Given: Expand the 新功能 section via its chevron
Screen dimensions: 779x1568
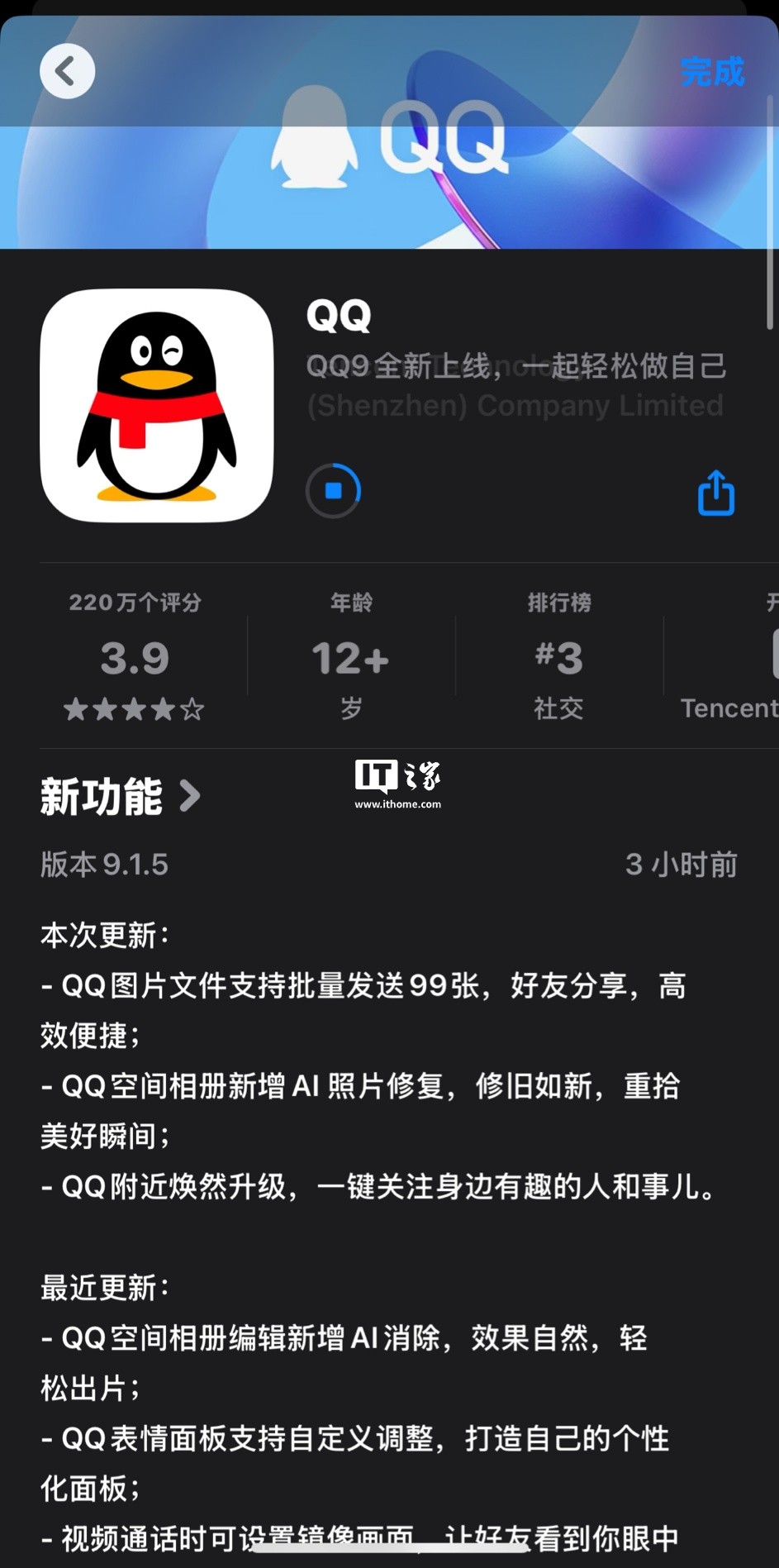Looking at the screenshot, I should [191, 795].
